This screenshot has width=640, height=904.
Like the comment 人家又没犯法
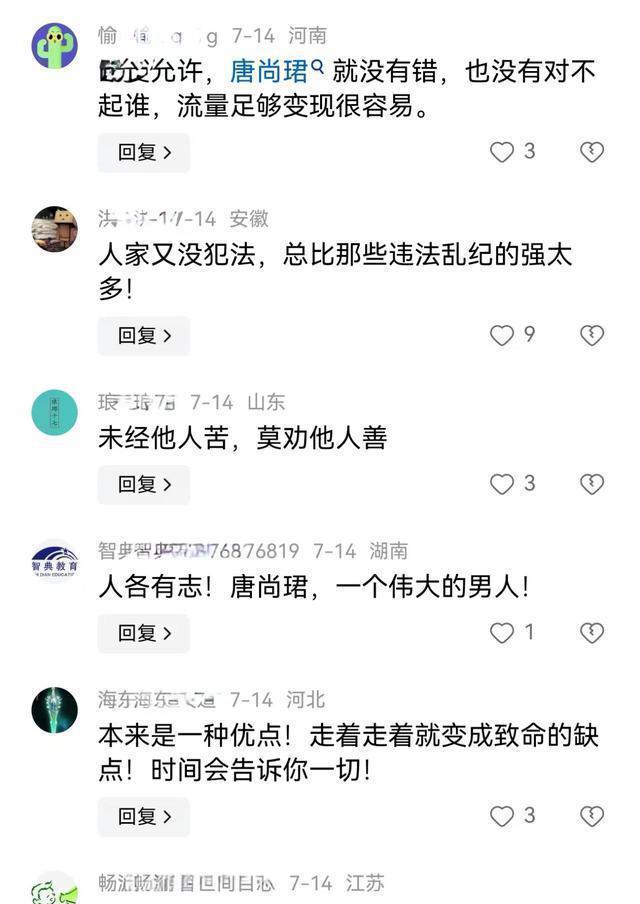tap(502, 336)
